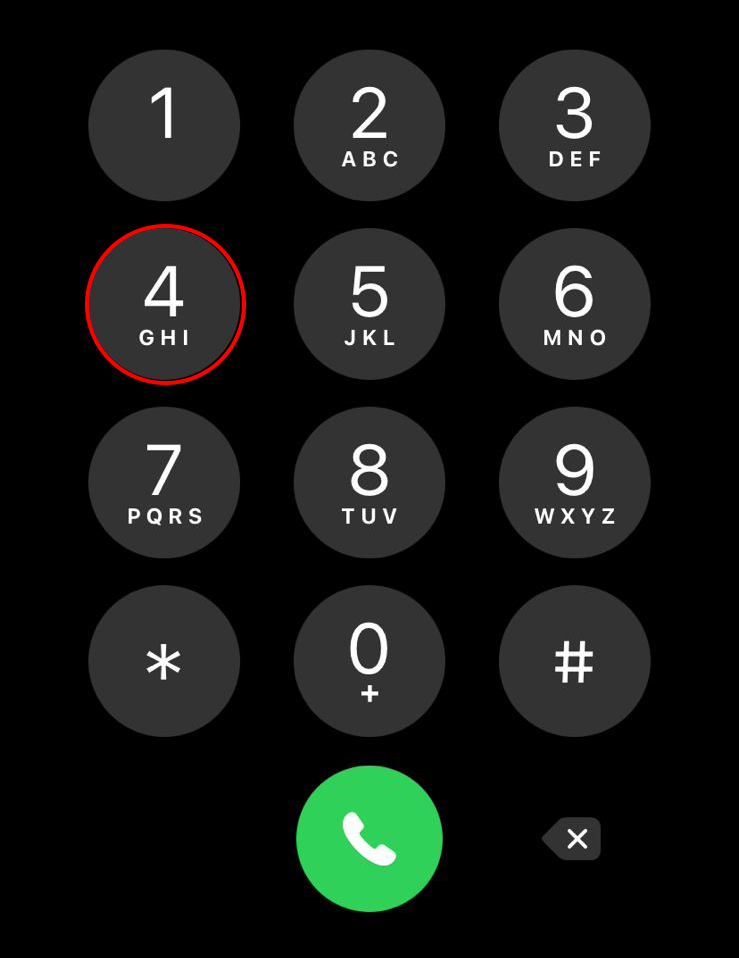Enter digit 9 (WXYZ)
Viewport: 739px width, 958px height.
click(574, 482)
